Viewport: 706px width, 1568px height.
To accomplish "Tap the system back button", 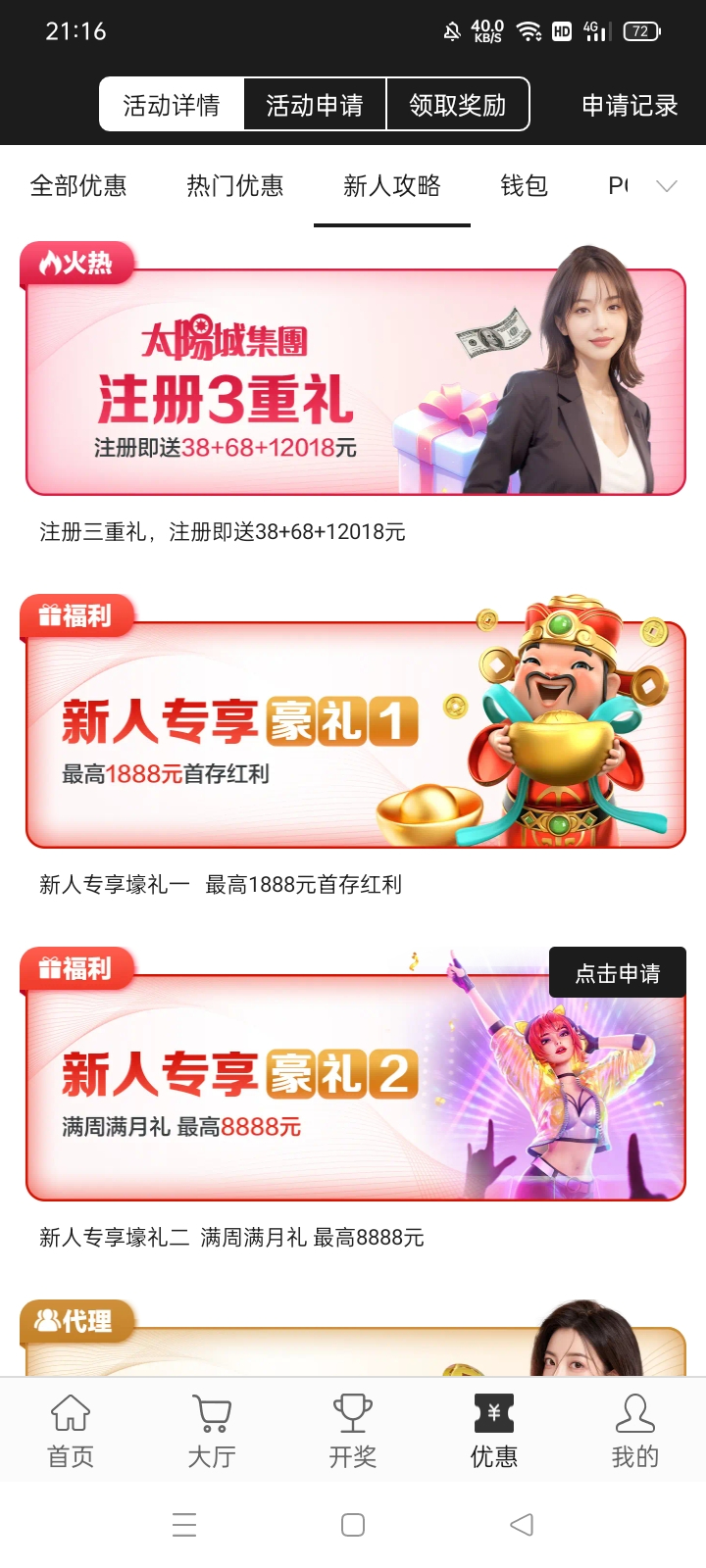I will [x=522, y=1524].
